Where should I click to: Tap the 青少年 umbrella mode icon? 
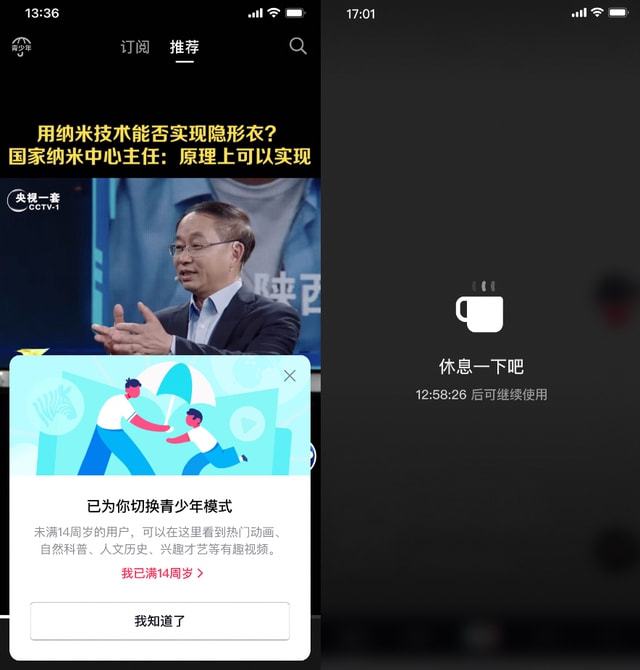pyautogui.click(x=21, y=46)
